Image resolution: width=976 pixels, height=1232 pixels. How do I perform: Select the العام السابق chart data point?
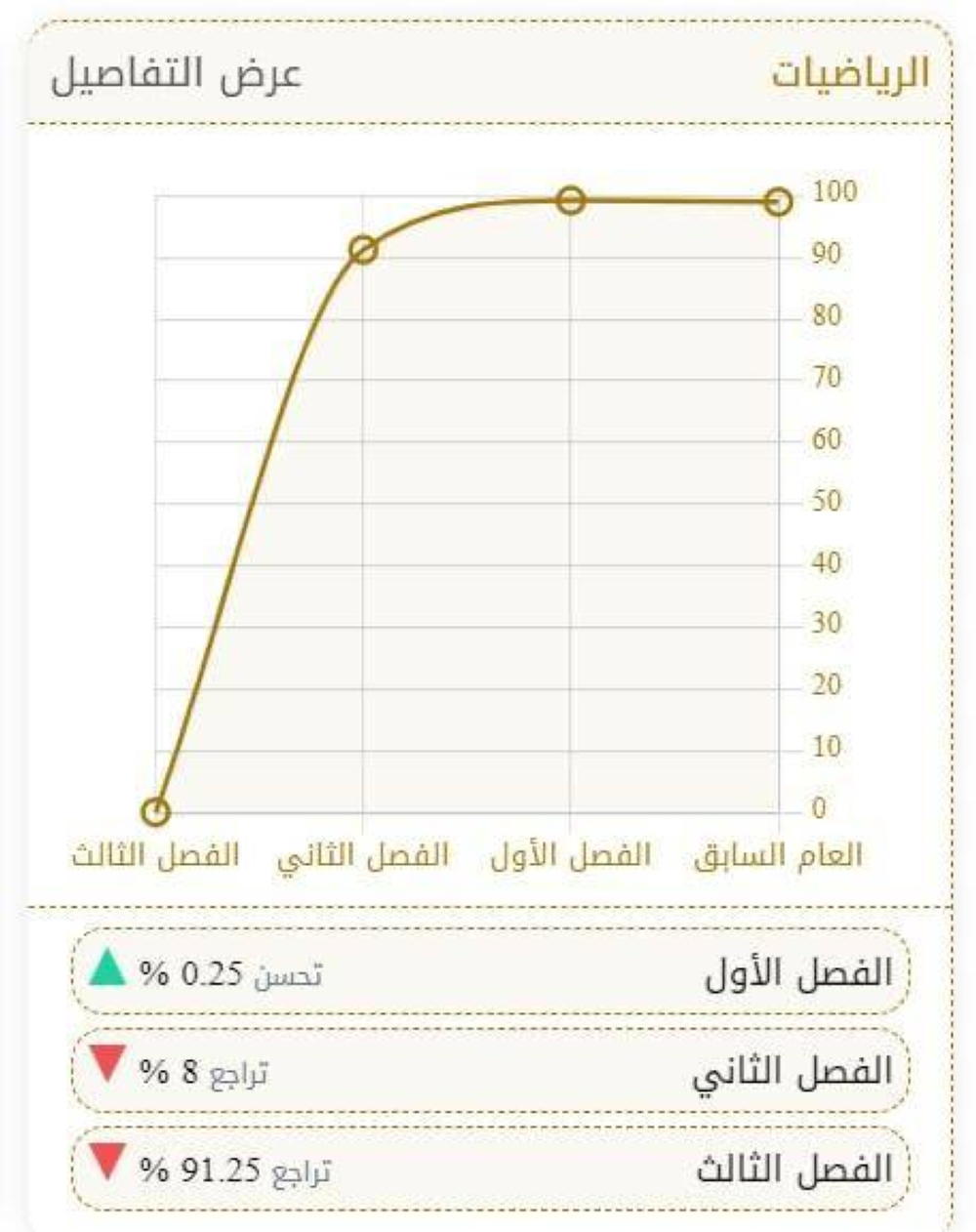778,202
